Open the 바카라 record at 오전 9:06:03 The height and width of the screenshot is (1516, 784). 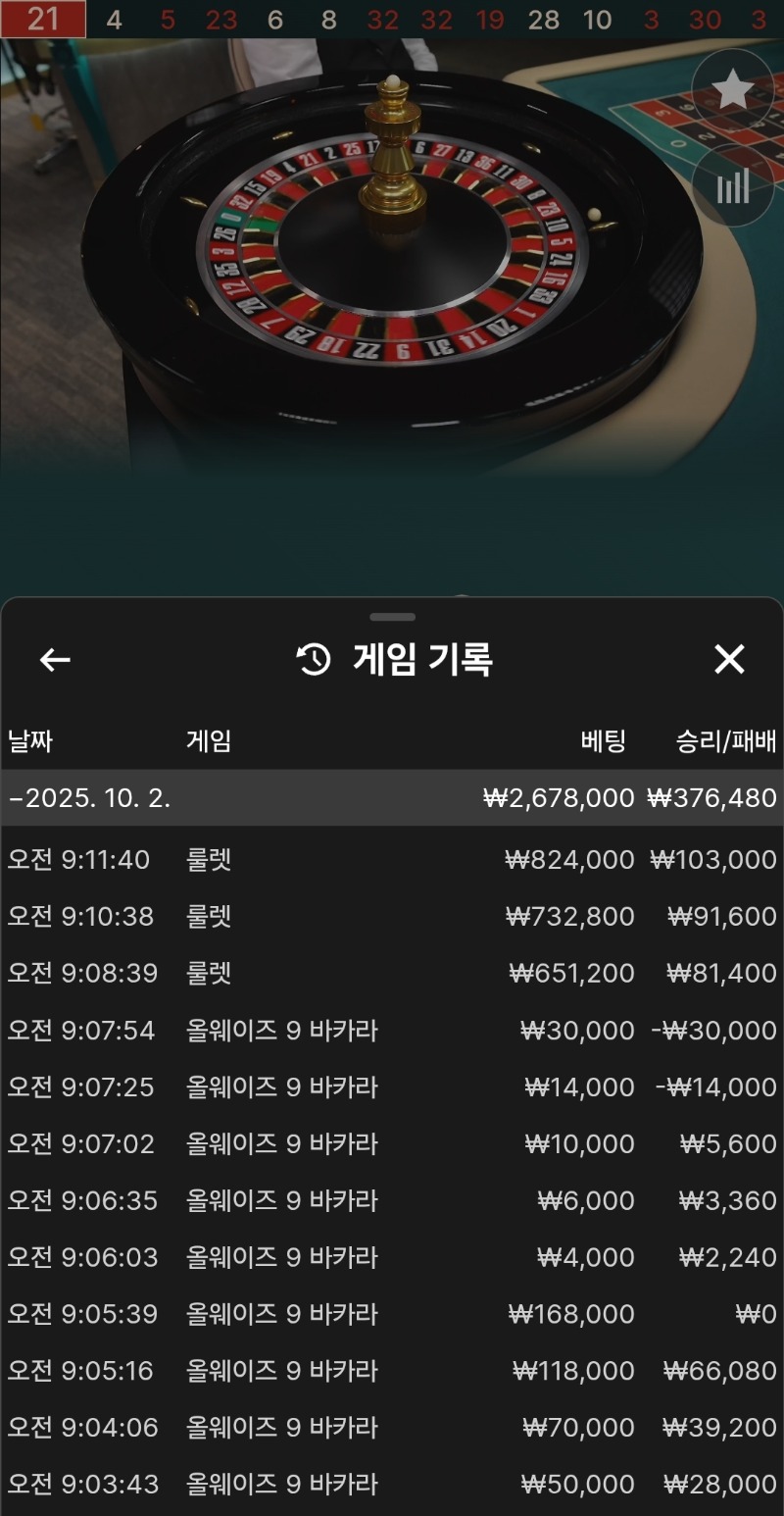392,1258
